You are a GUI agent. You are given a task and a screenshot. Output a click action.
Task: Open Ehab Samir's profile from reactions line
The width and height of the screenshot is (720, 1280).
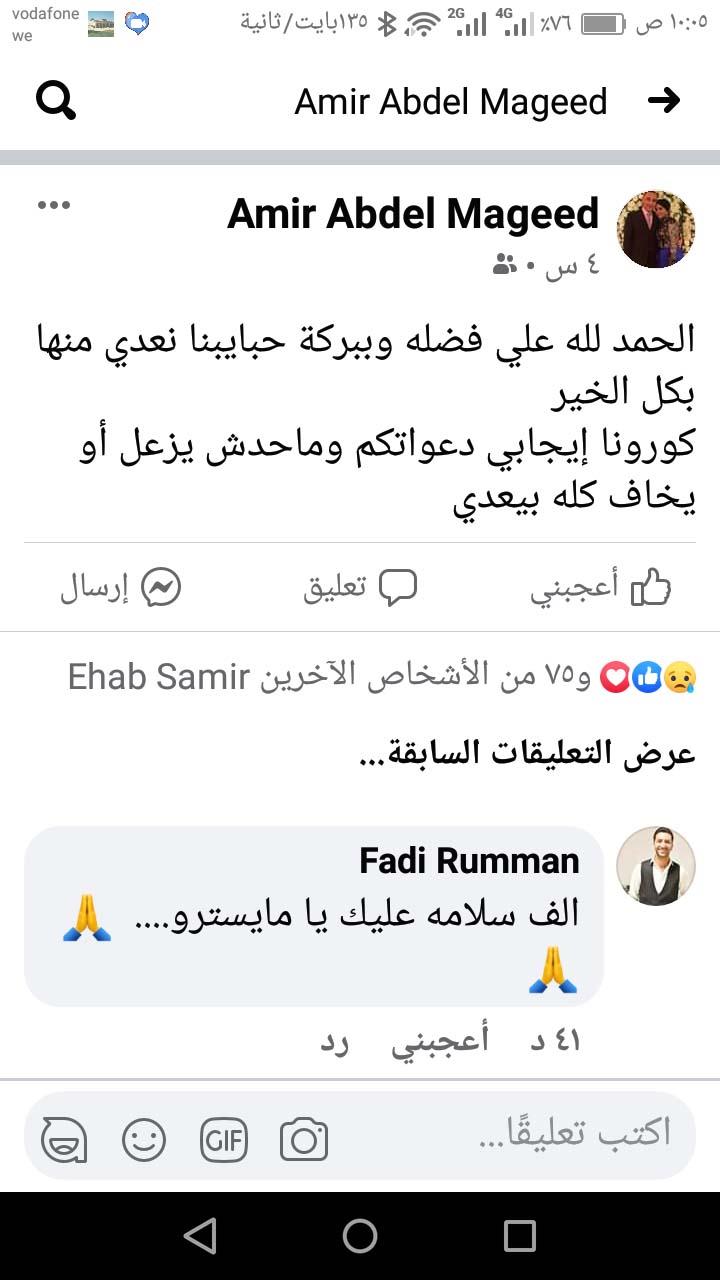(160, 677)
